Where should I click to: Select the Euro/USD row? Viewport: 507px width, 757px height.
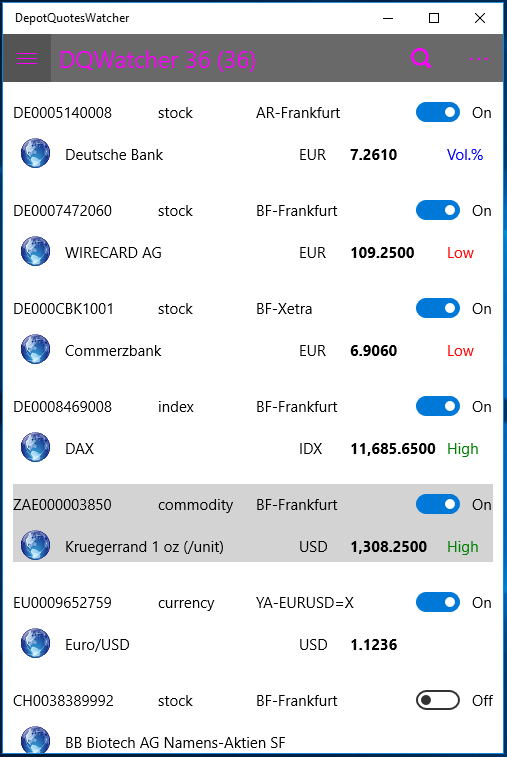pyautogui.click(x=253, y=624)
